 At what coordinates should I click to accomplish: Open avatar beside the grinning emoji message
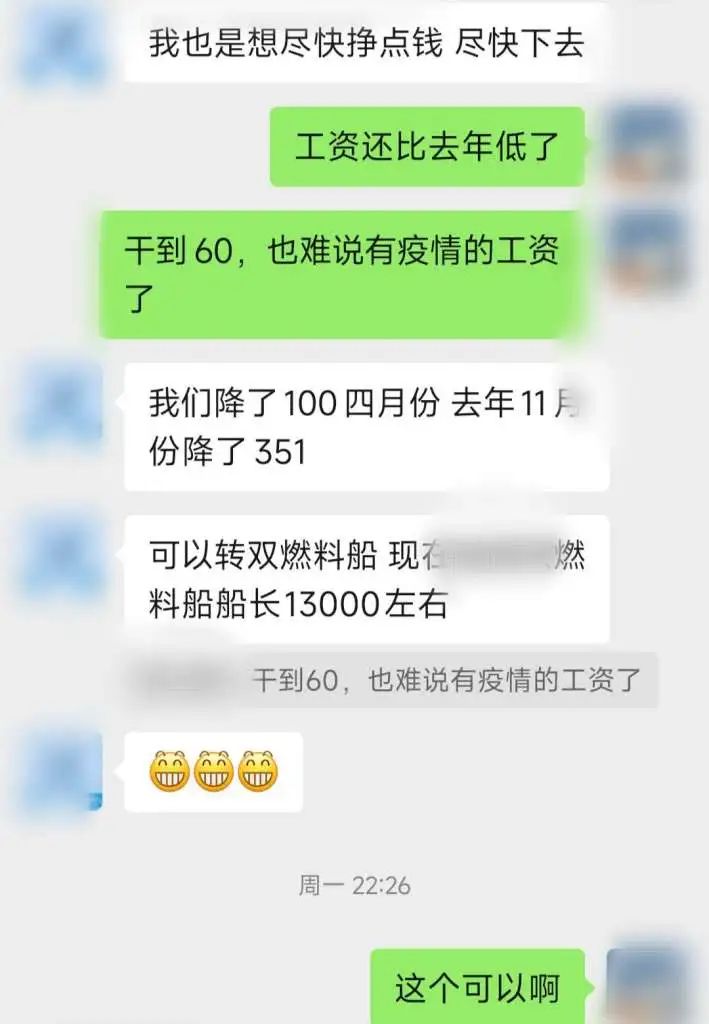pyautogui.click(x=62, y=771)
